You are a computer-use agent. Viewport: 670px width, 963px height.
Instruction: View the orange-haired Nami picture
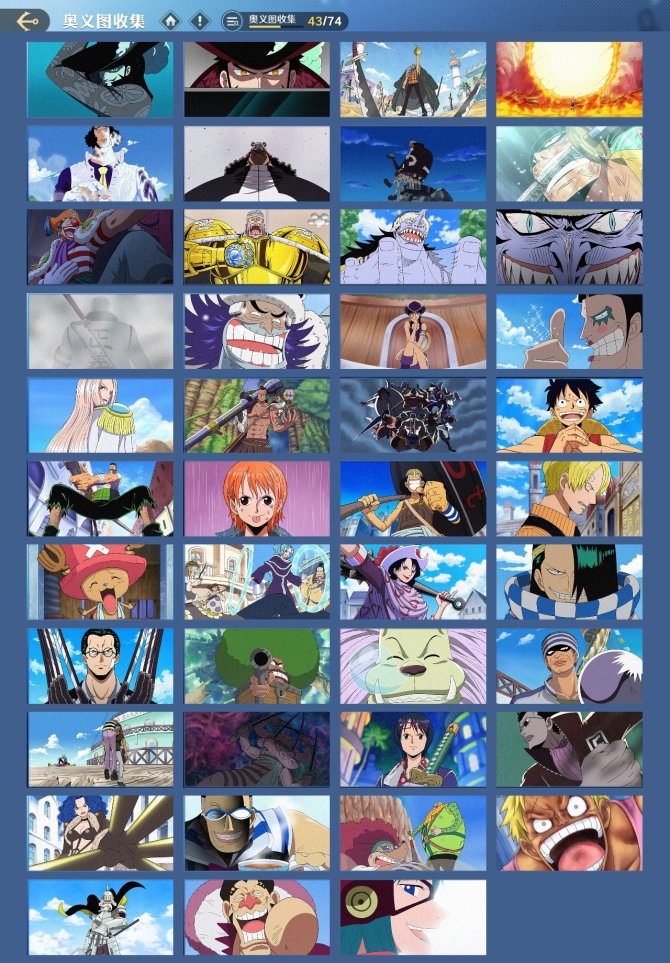point(256,498)
